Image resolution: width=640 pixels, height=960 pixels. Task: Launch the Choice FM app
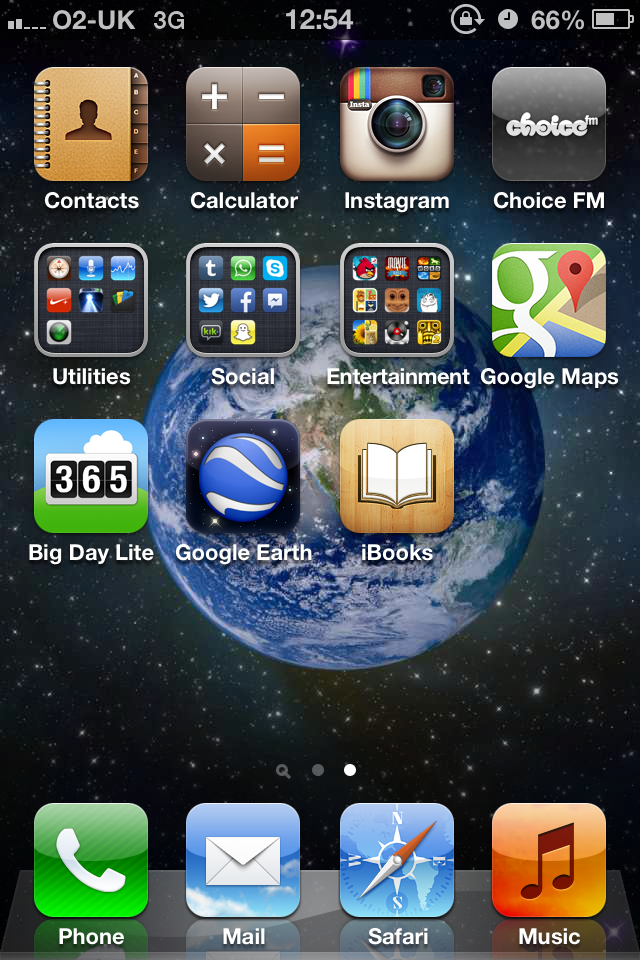click(x=548, y=125)
